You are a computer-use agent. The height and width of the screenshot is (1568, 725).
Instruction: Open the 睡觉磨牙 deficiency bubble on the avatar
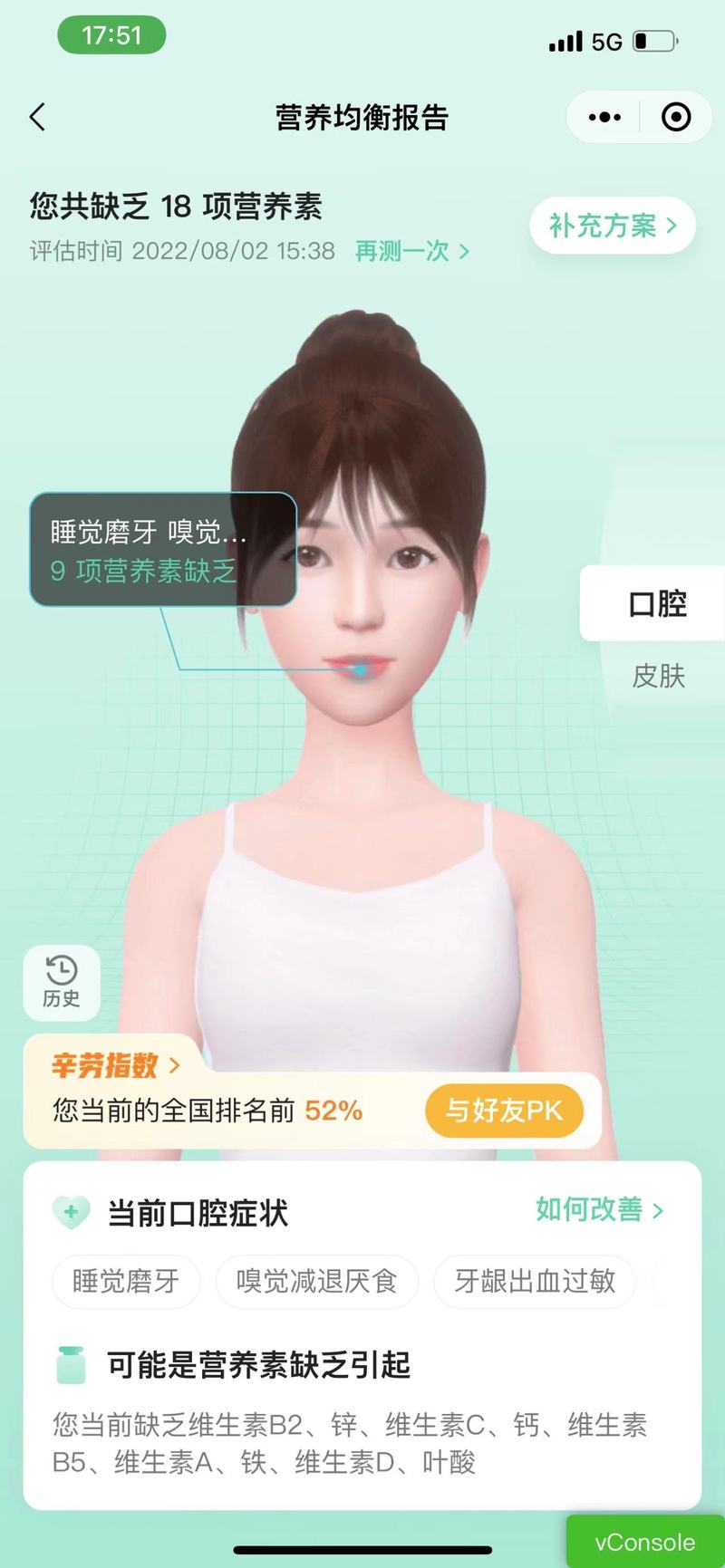click(163, 550)
